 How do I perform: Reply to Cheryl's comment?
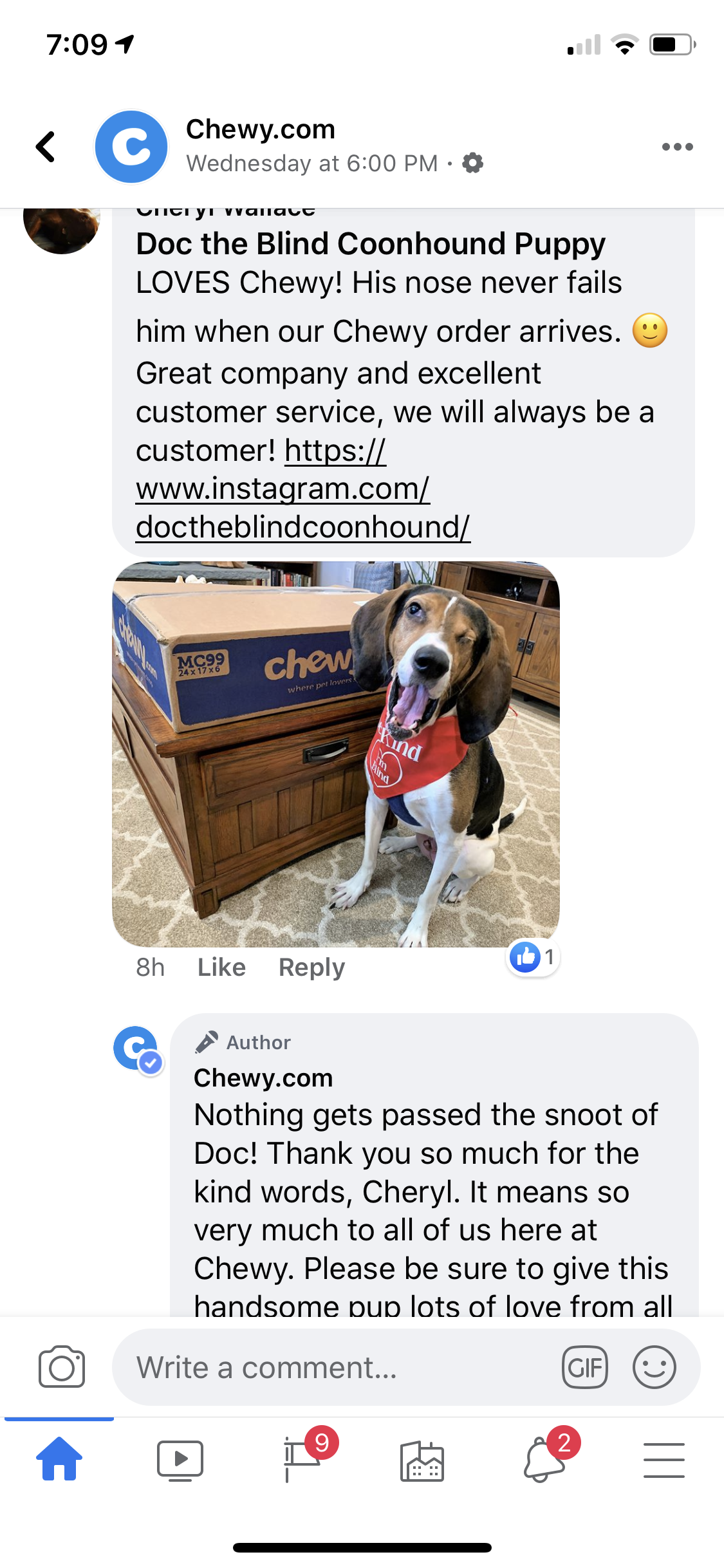tap(311, 967)
